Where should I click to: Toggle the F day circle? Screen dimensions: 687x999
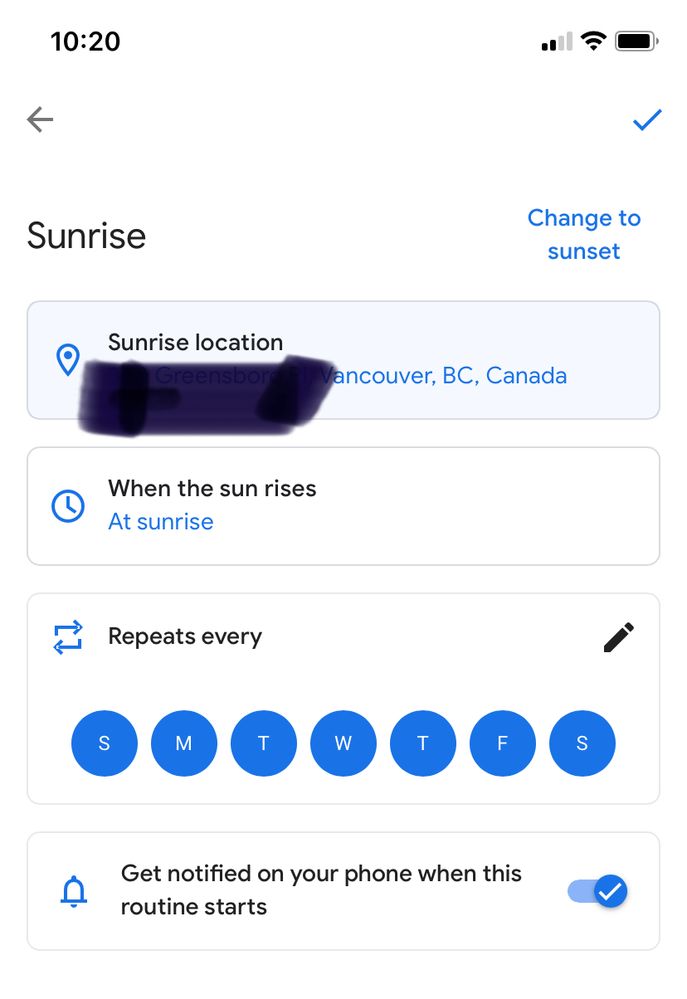tap(502, 743)
